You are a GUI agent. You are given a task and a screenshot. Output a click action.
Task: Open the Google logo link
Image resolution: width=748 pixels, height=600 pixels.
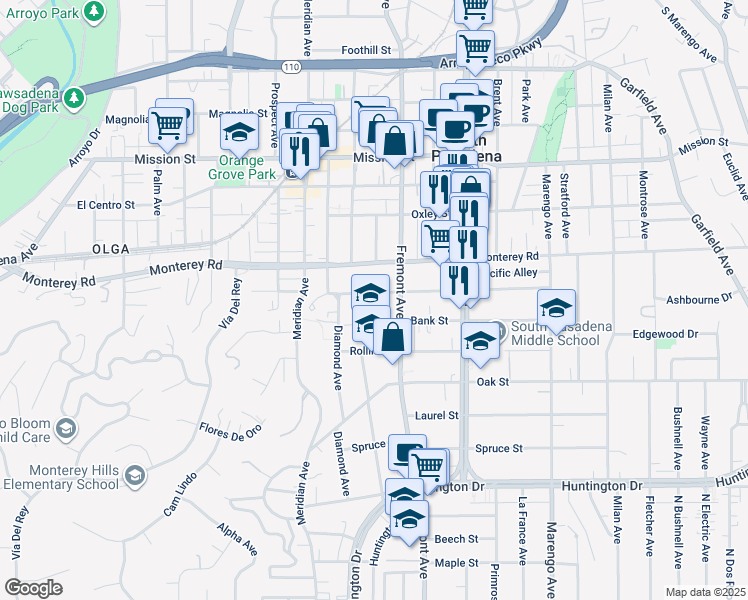click(x=33, y=588)
